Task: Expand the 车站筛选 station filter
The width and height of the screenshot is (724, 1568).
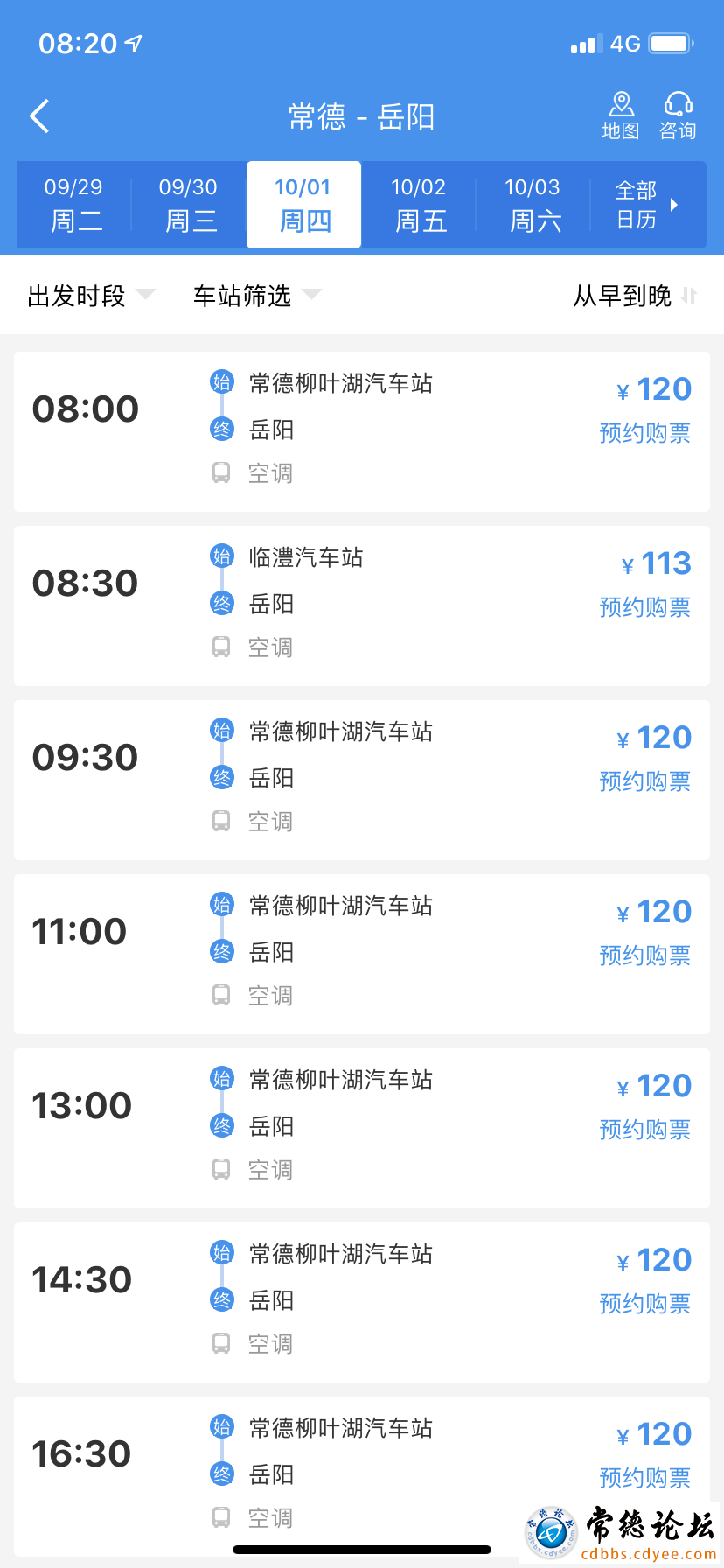Action: coord(257,296)
